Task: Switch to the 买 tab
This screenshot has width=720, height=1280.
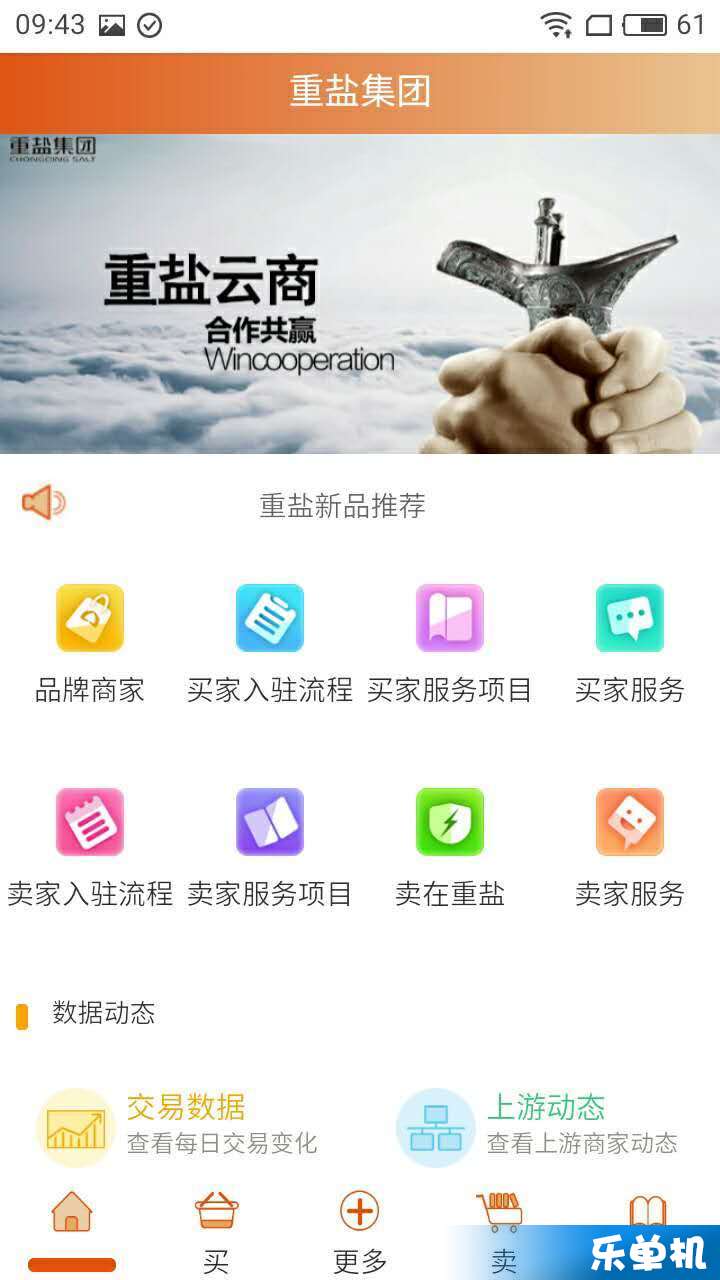Action: (x=216, y=1232)
